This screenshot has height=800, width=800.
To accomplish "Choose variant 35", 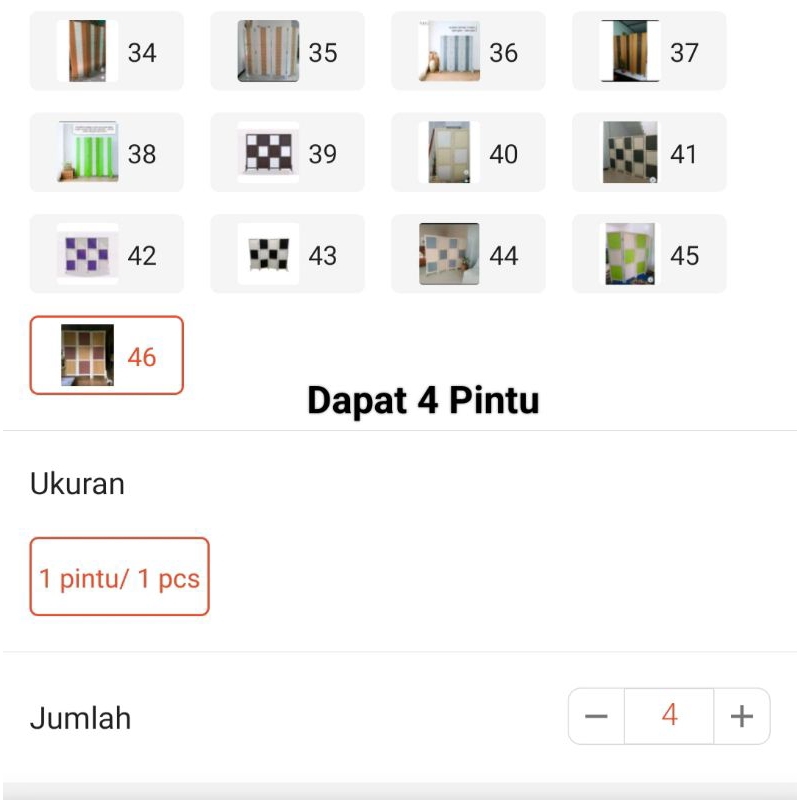I will 288,52.
